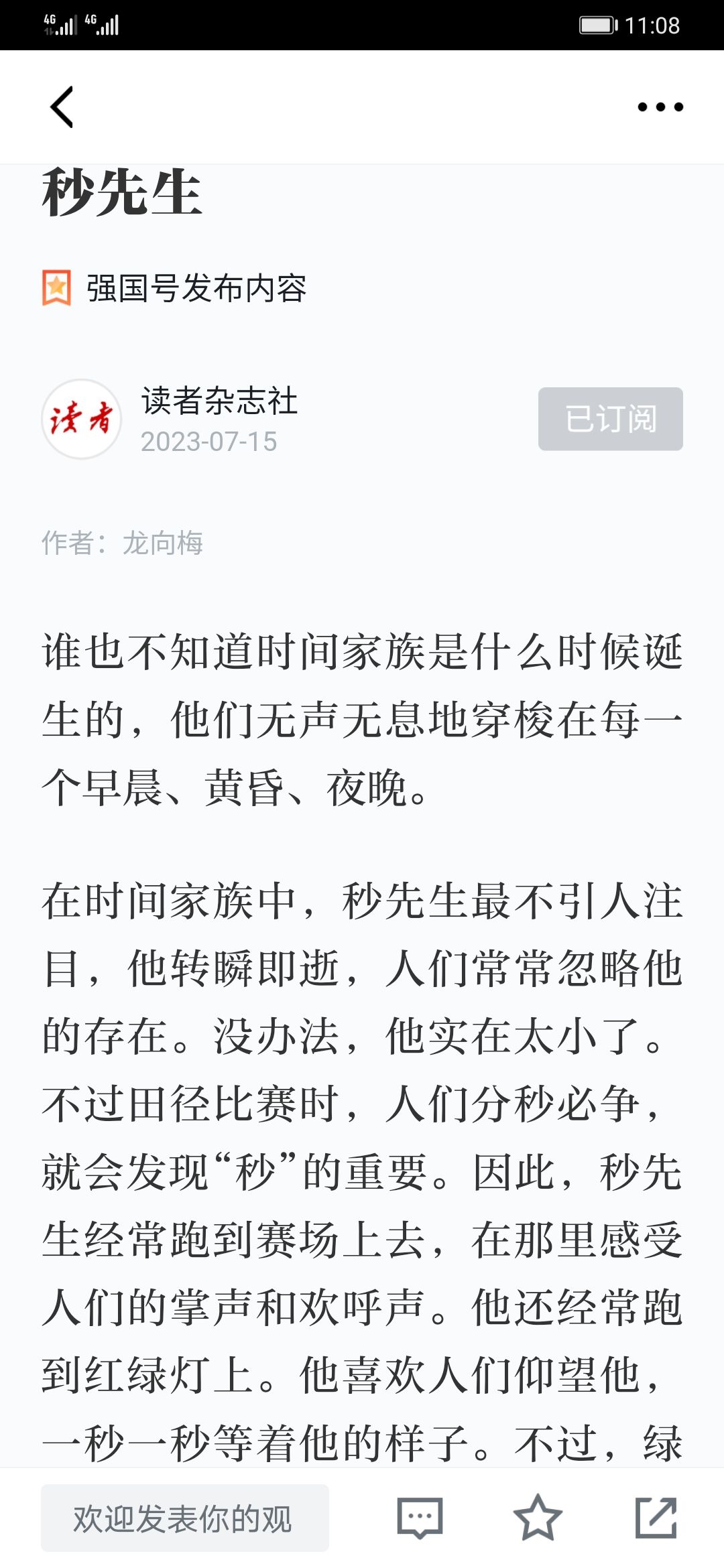Open the three-dot overflow menu
The width and height of the screenshot is (724, 1568).
660,107
